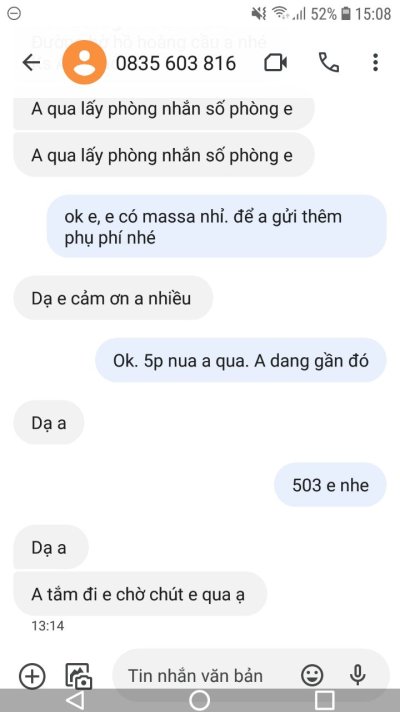Tap the system home button
This screenshot has width=400, height=712.
(x=199, y=701)
